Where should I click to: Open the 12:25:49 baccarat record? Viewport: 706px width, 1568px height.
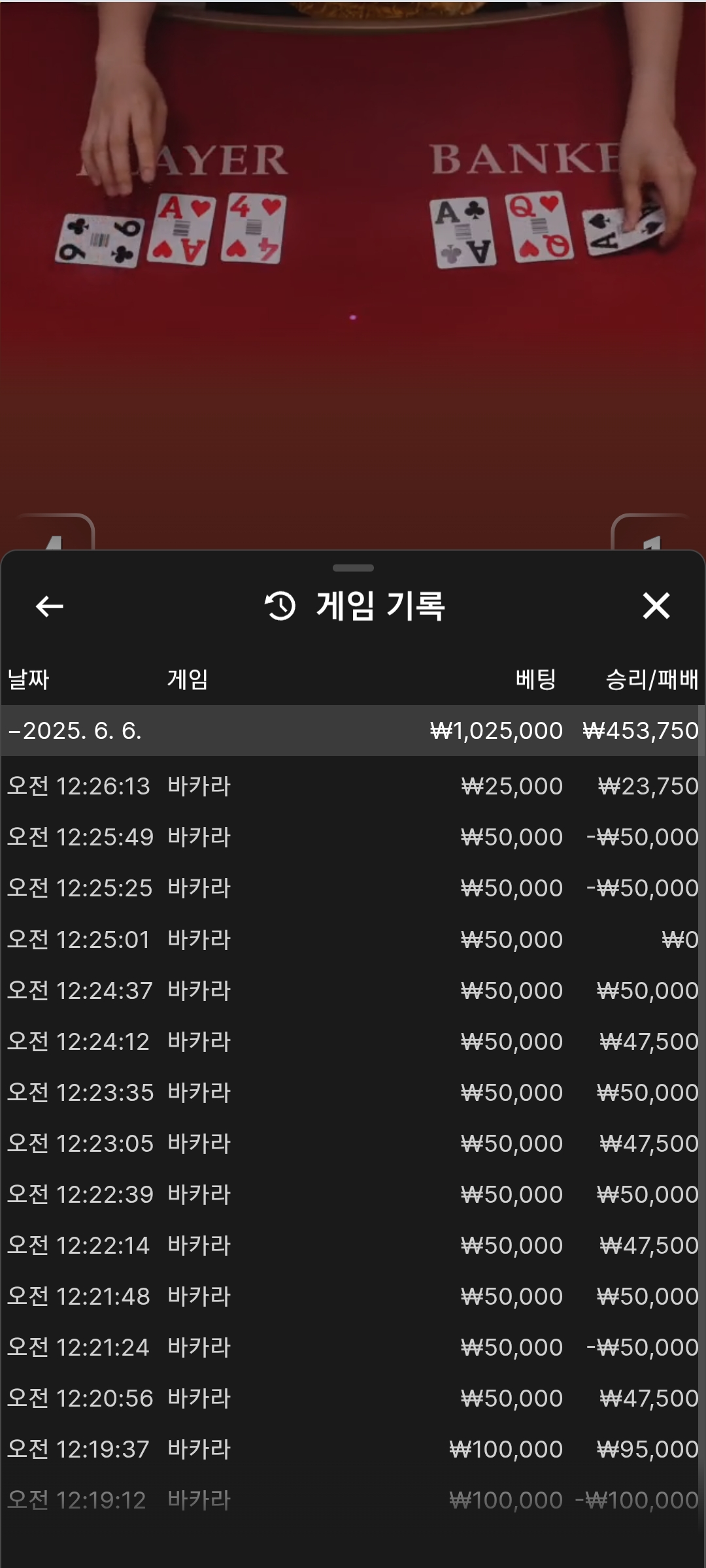(353, 837)
